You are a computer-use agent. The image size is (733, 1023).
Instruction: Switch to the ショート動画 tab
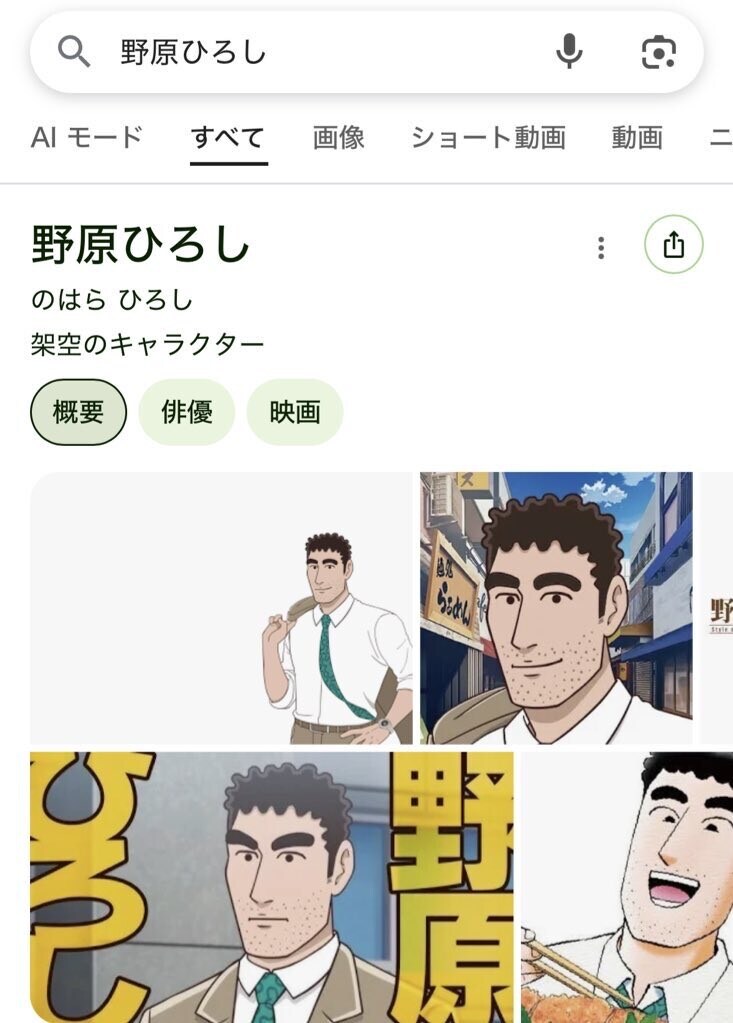coord(486,139)
